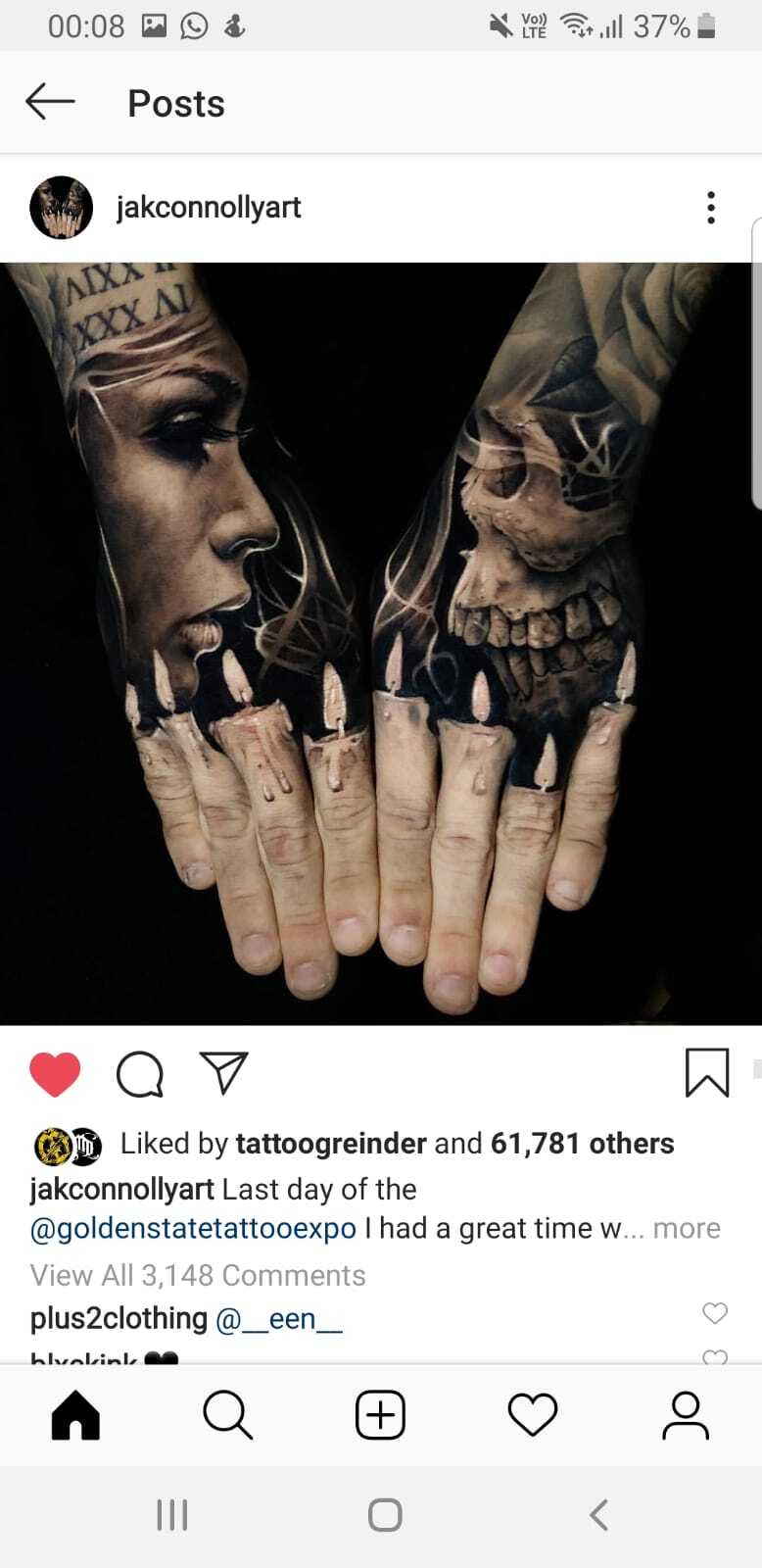Viewport: 762px width, 1568px height.
Task: View All 3,148 Comments
Action: 198,1275
